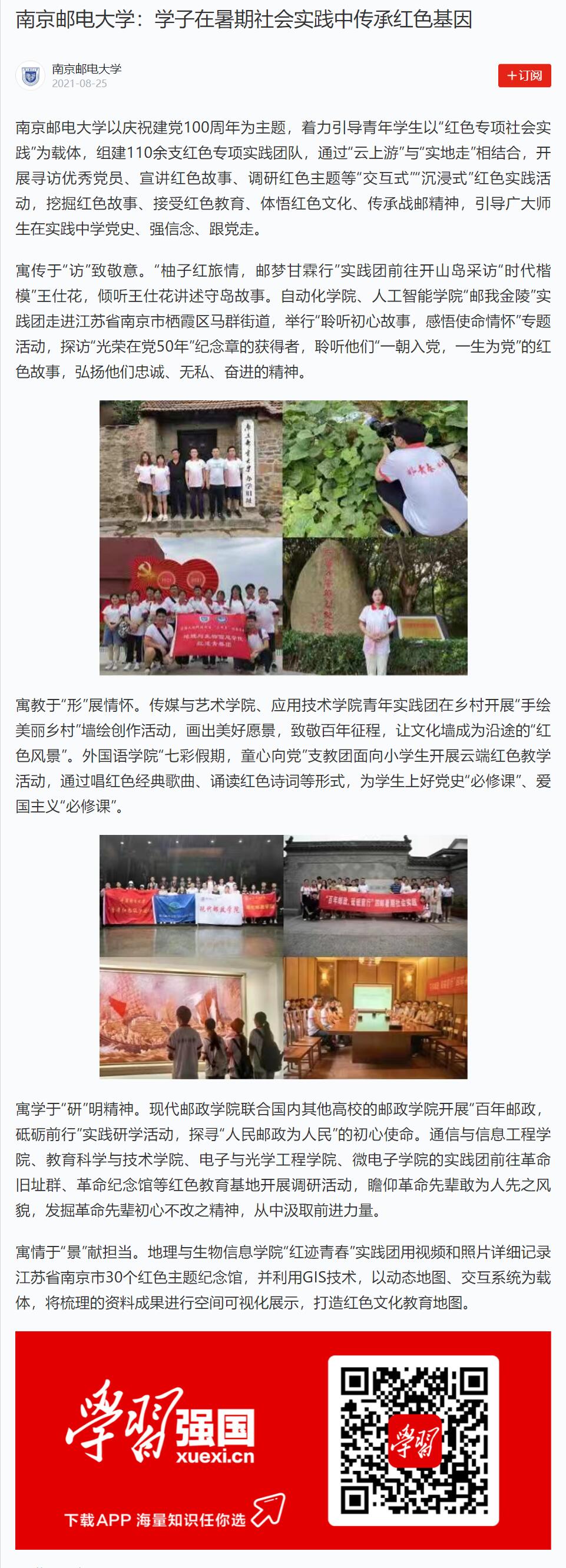View the first photo collage of practice teams
566x1568 pixels.
click(283, 538)
